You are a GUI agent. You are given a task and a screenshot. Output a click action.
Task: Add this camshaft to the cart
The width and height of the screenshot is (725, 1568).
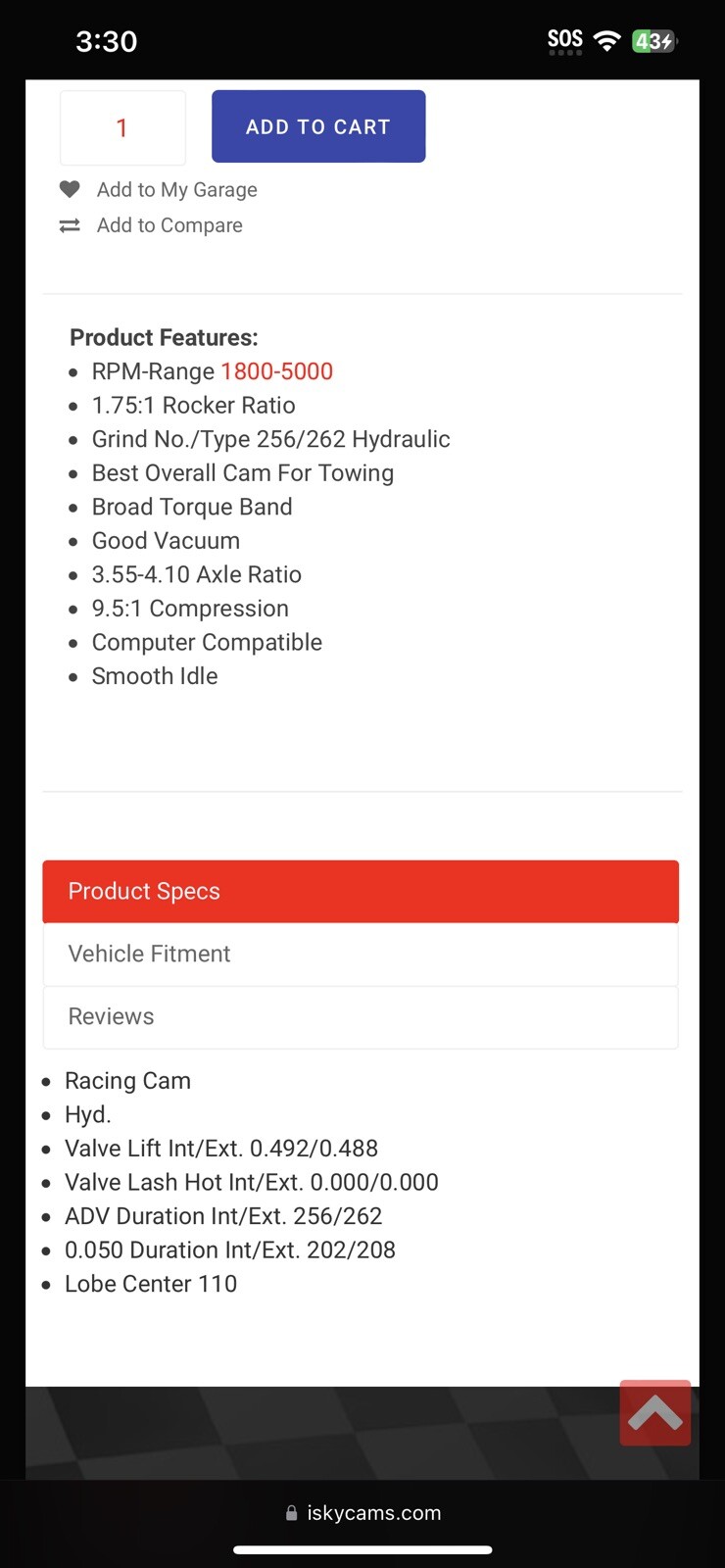click(318, 126)
